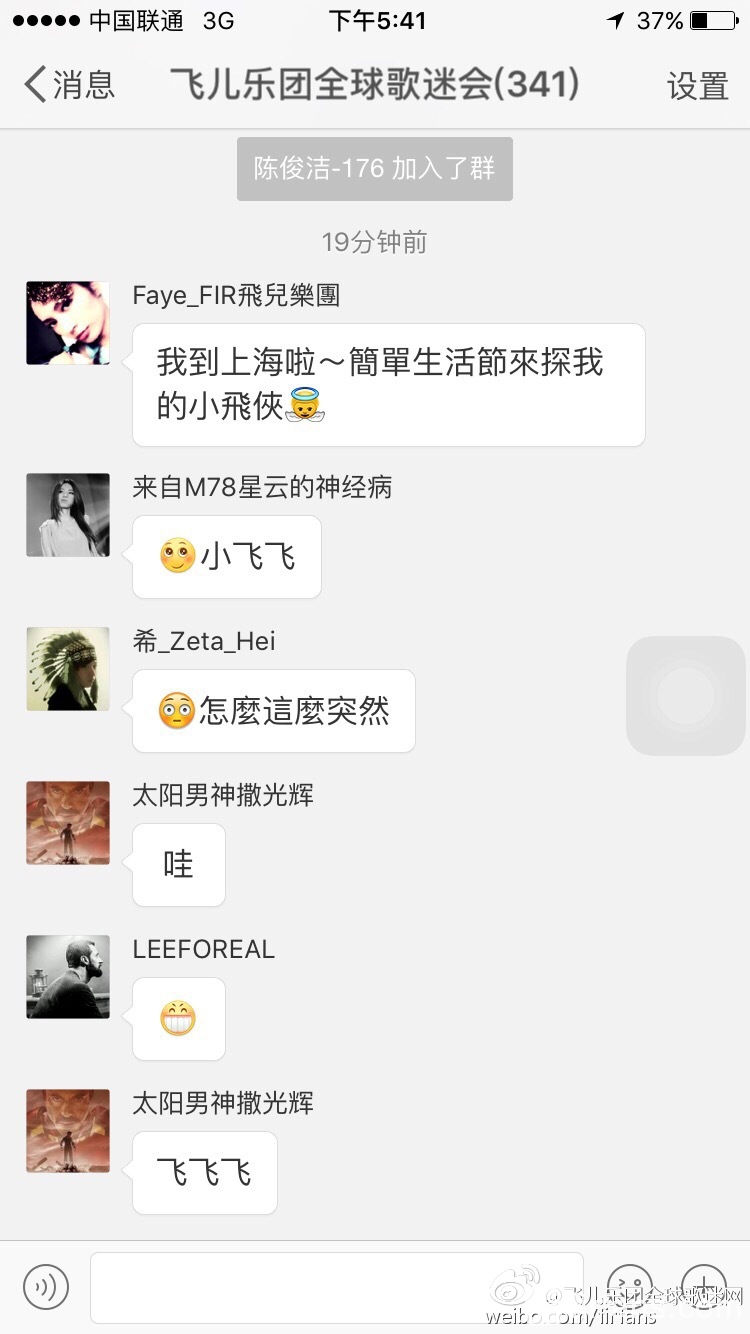This screenshot has width=750, height=1334.
Task: Open the emoji picker
Action: [630, 1285]
